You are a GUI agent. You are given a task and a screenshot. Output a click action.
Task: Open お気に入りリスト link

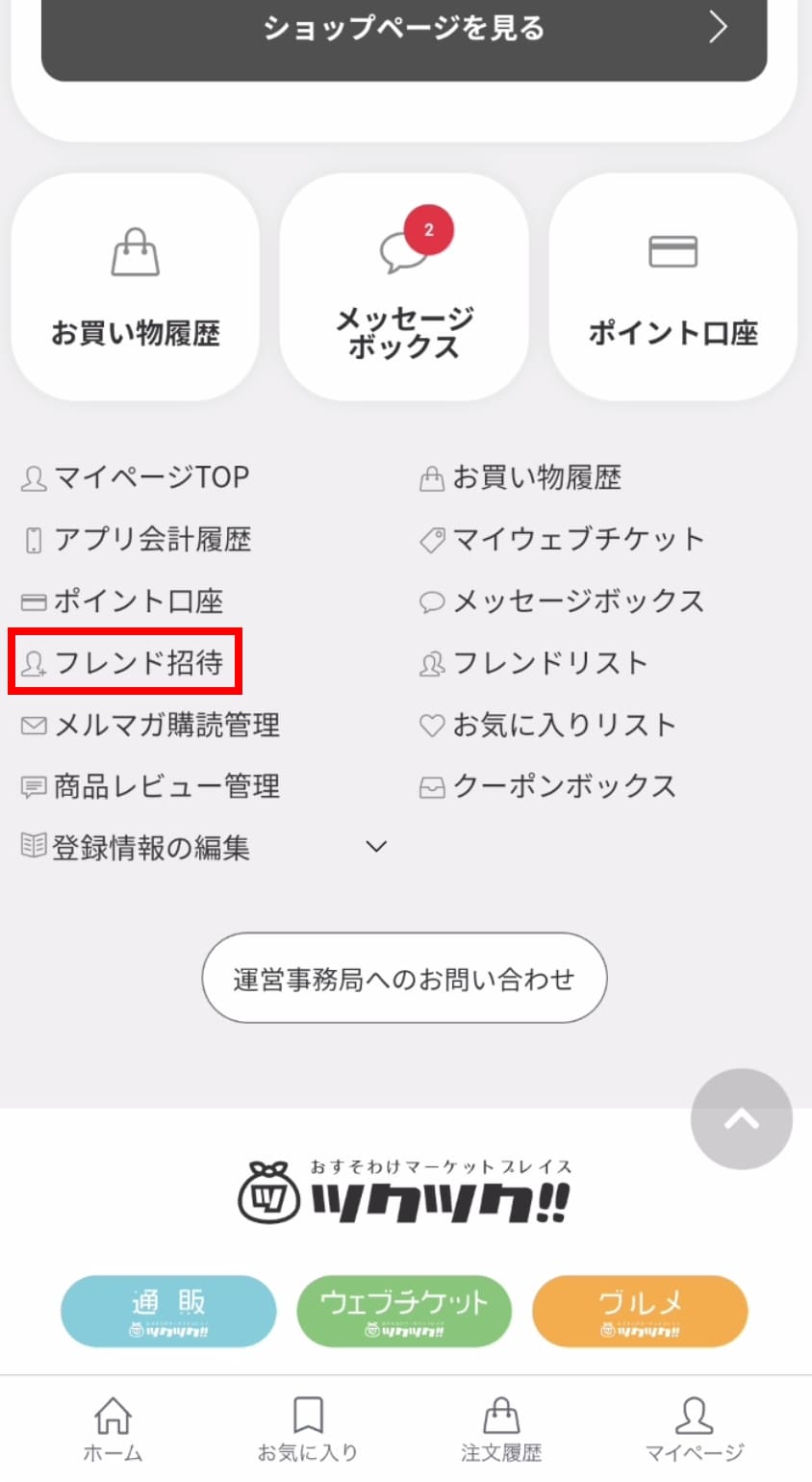(x=548, y=725)
